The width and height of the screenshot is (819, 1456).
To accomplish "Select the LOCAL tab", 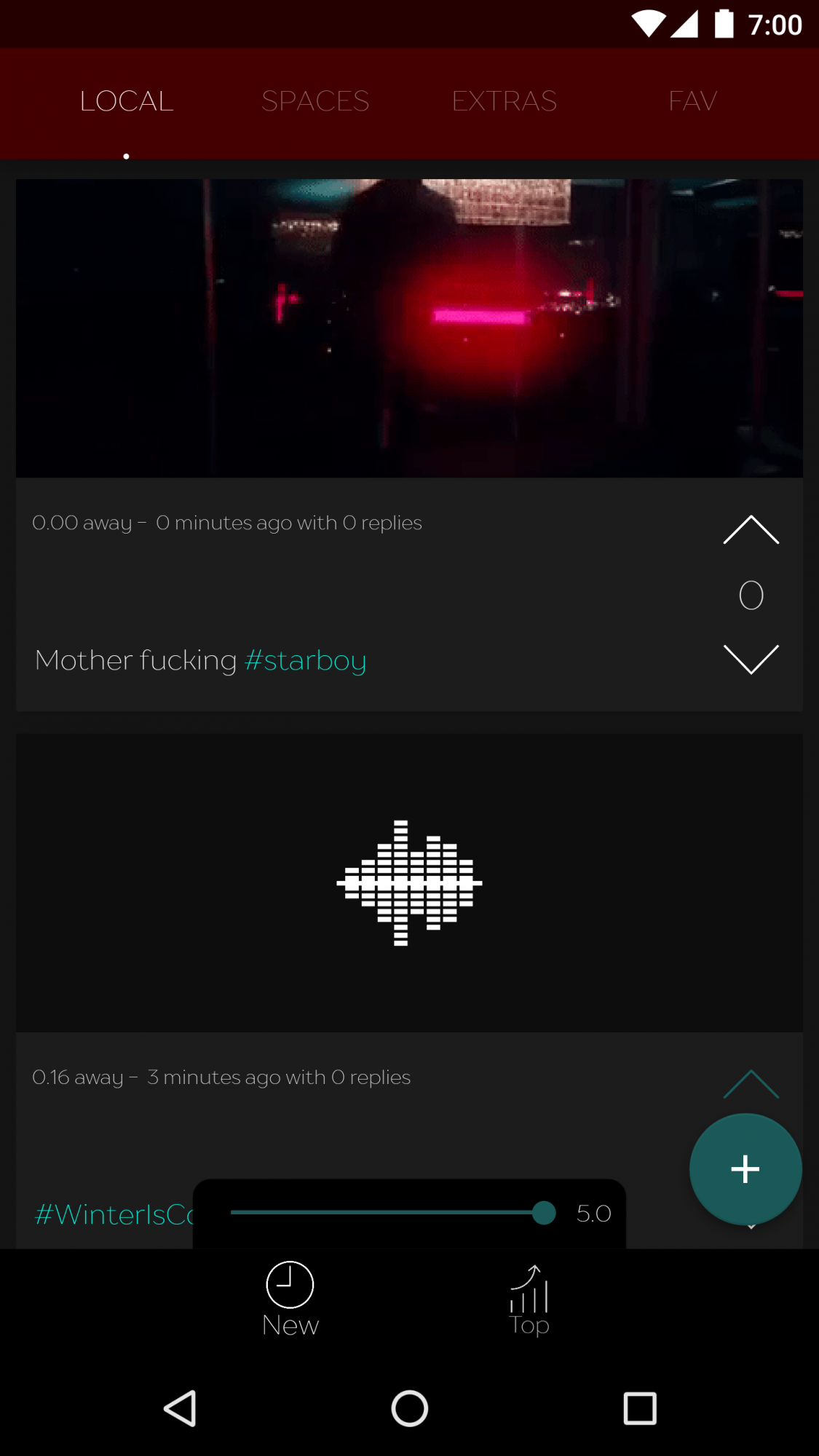I will tap(127, 101).
